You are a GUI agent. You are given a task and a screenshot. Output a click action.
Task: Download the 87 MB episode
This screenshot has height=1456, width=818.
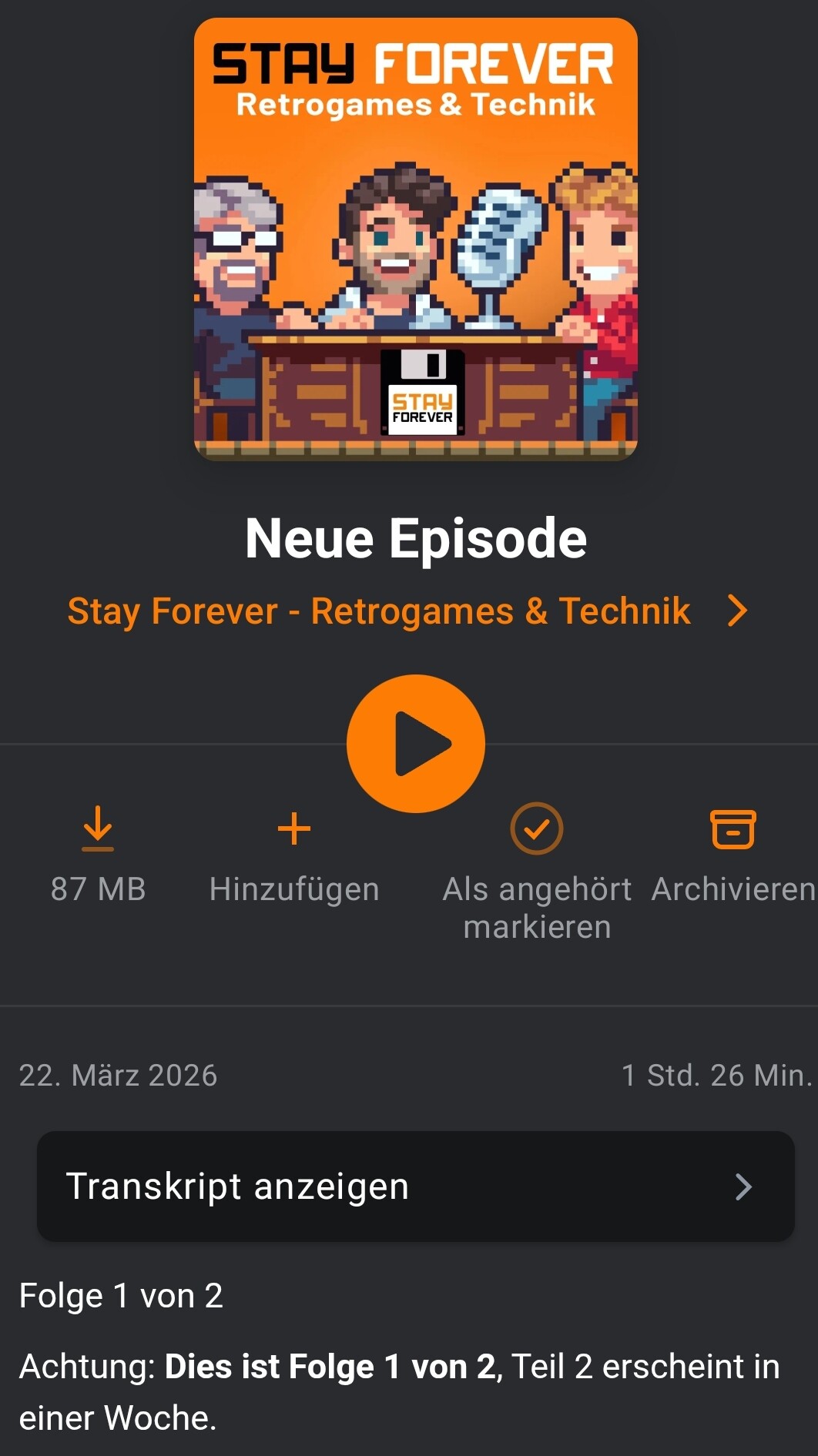click(x=98, y=829)
